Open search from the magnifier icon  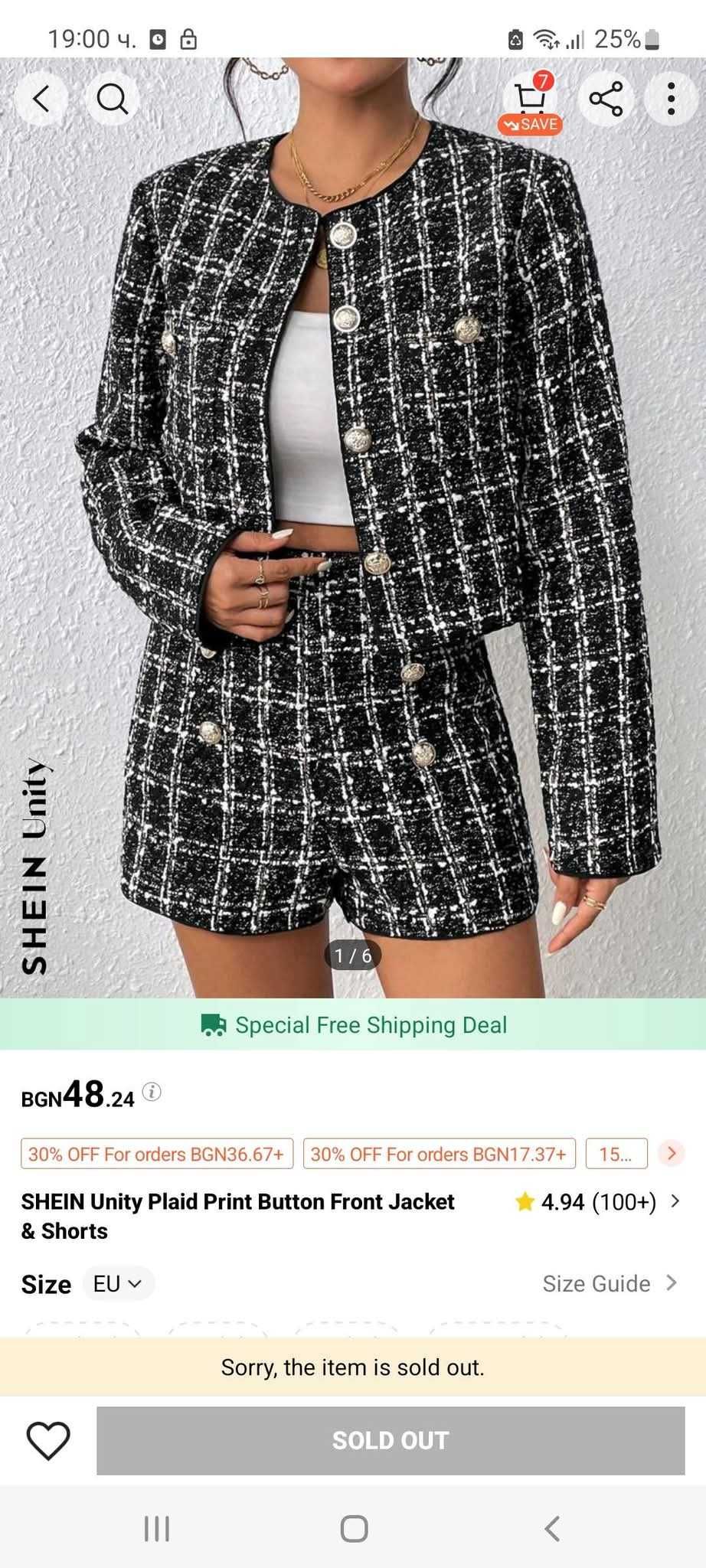point(112,99)
